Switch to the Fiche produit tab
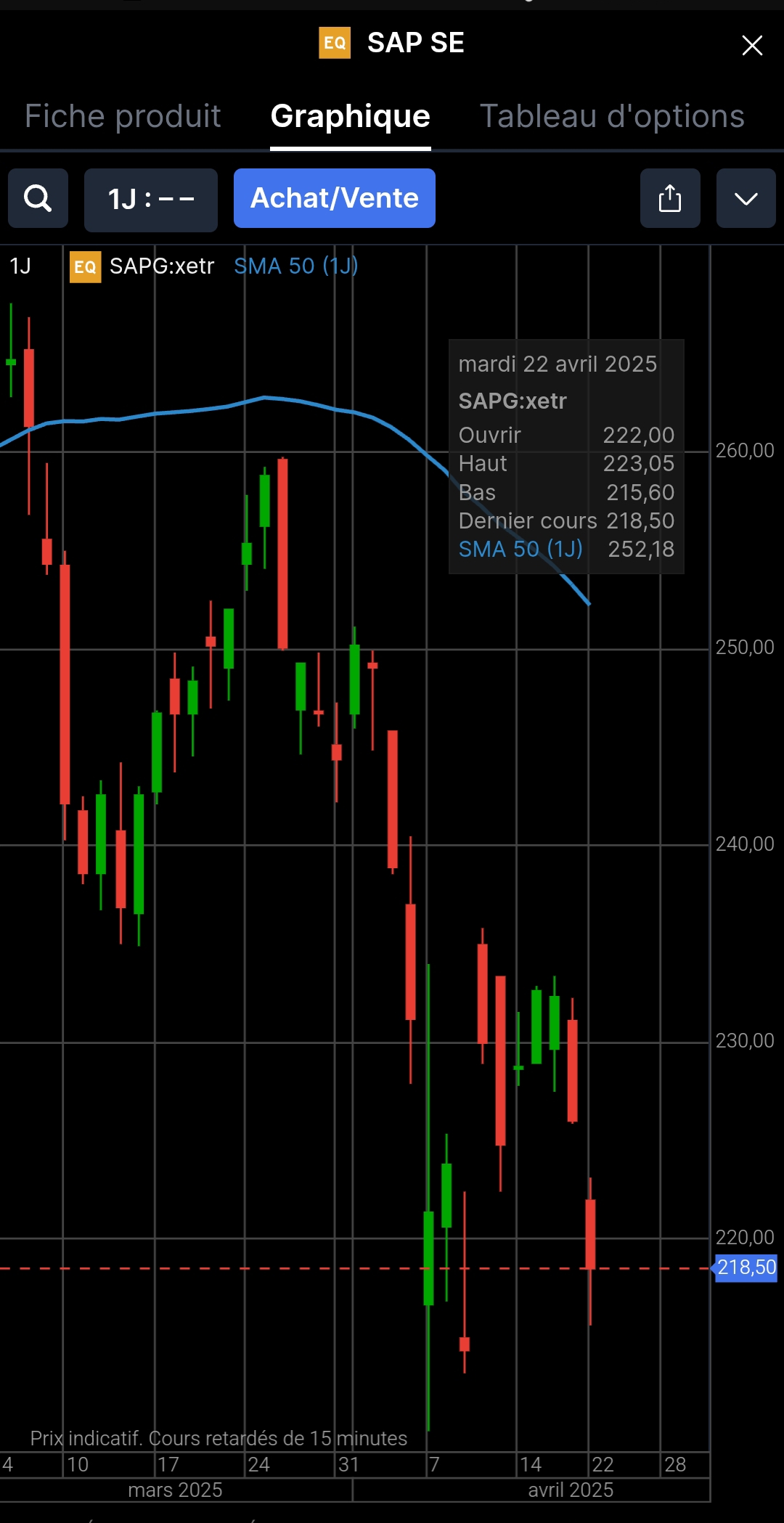The width and height of the screenshot is (784, 1523). pos(123,116)
